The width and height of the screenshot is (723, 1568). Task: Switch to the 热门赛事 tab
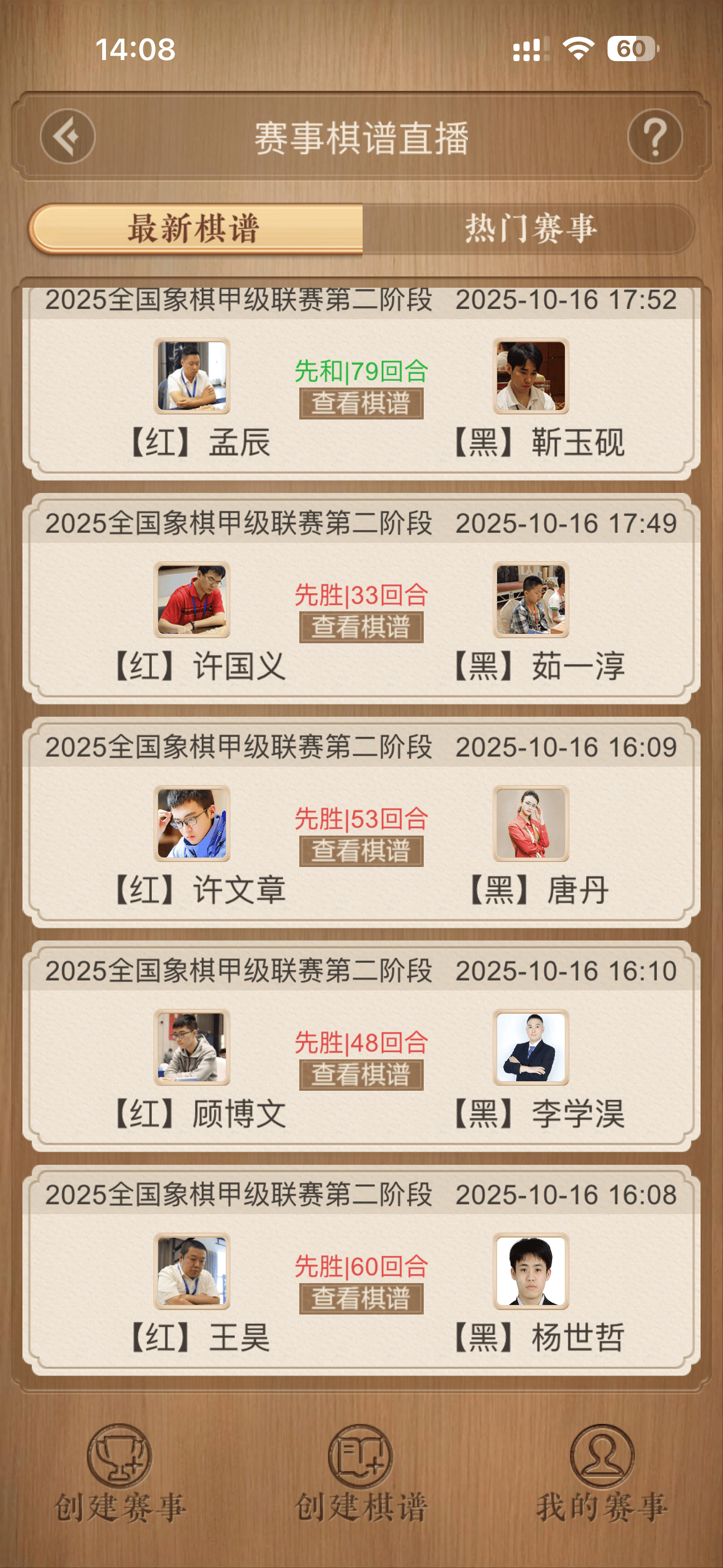click(530, 228)
